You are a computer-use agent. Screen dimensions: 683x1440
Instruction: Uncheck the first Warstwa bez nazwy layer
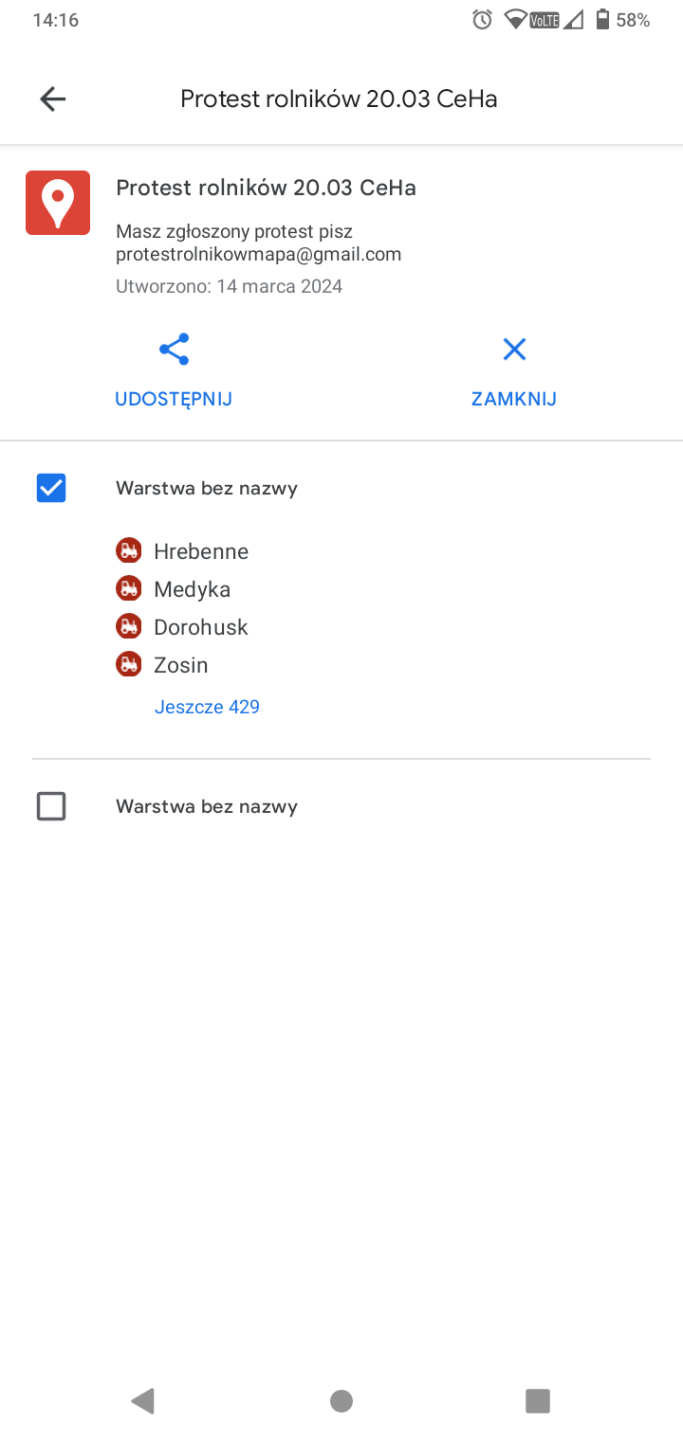(x=51, y=488)
